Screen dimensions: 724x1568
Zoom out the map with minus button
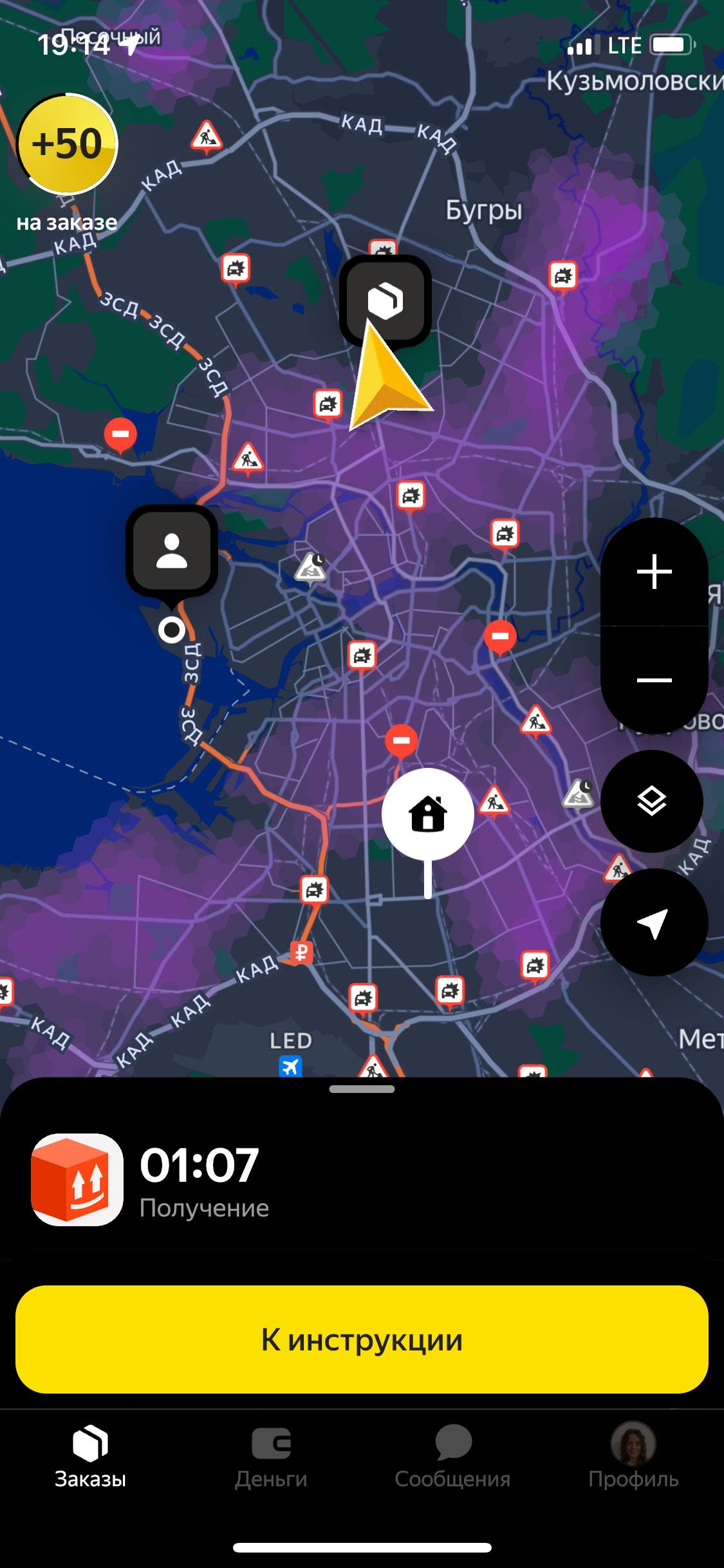[x=654, y=680]
